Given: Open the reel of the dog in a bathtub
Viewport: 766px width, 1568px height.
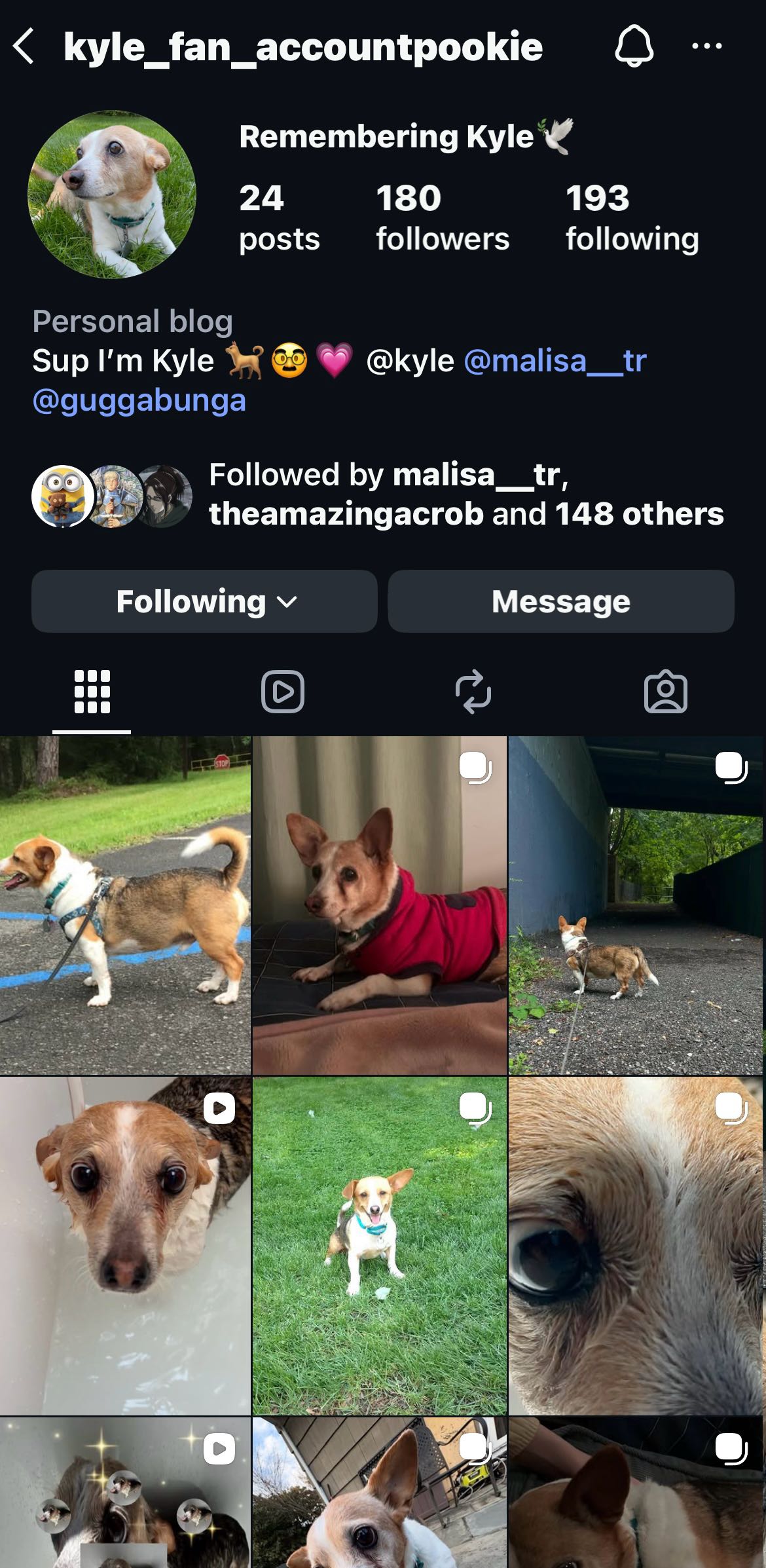Looking at the screenshot, I should click(125, 1246).
